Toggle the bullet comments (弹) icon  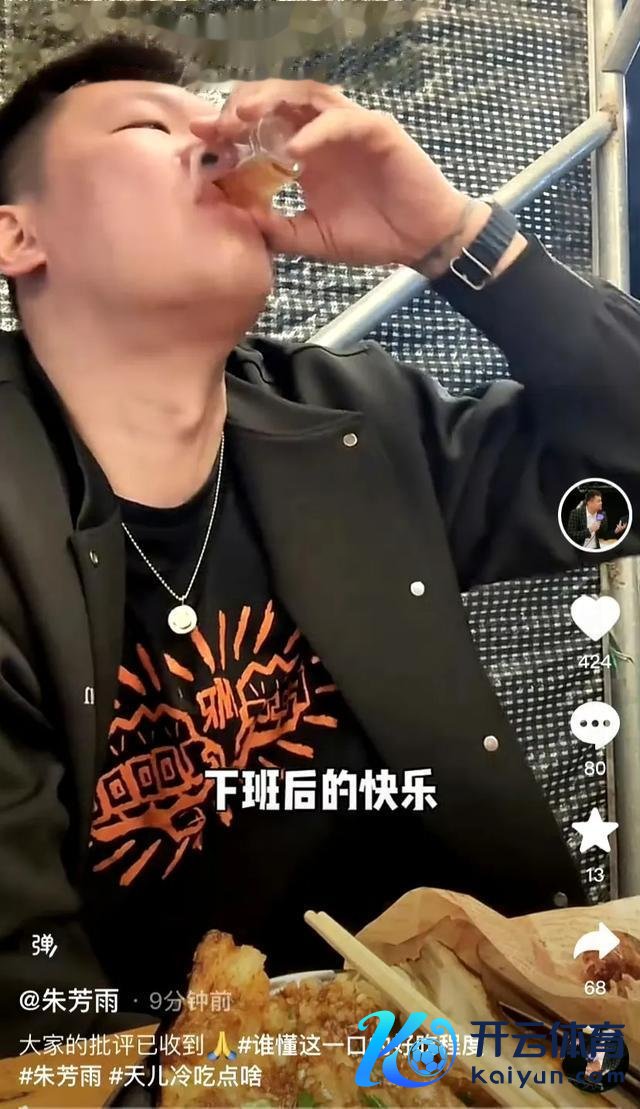click(x=43, y=944)
